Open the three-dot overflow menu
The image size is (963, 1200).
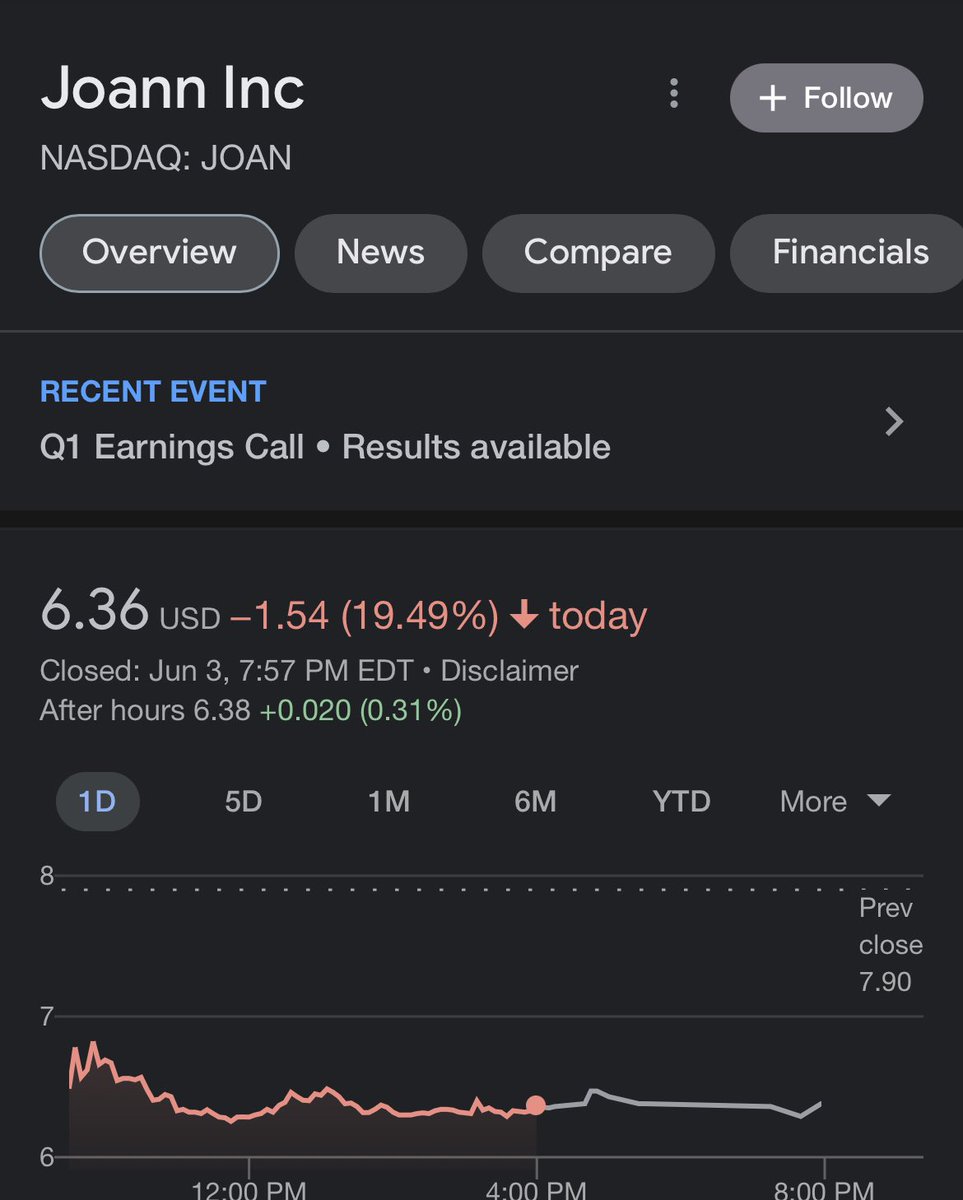(x=674, y=96)
